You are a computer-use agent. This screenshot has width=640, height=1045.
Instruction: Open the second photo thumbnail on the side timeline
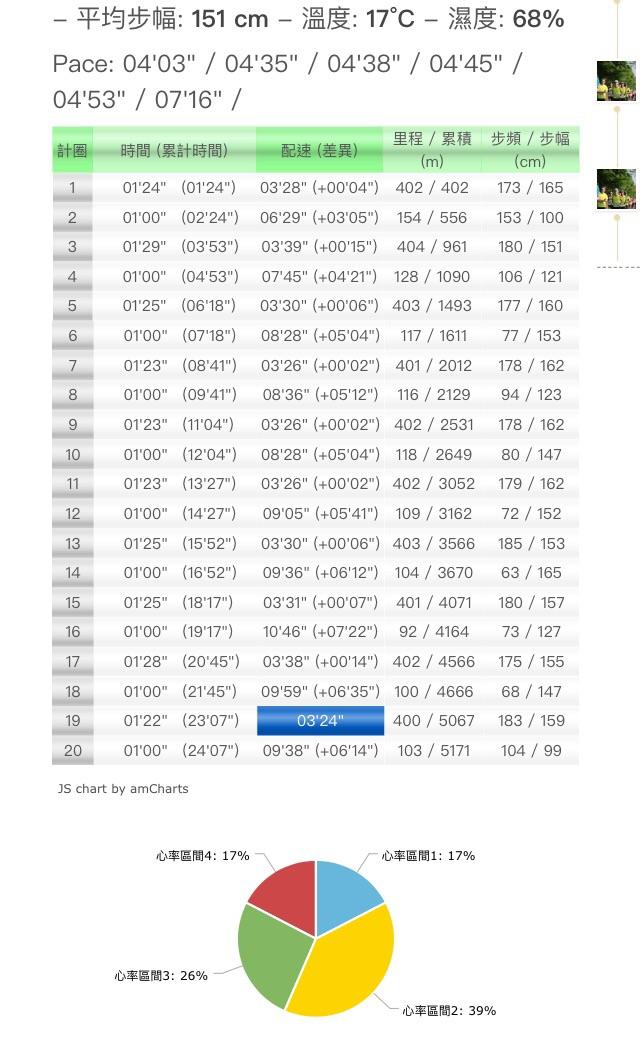point(616,189)
